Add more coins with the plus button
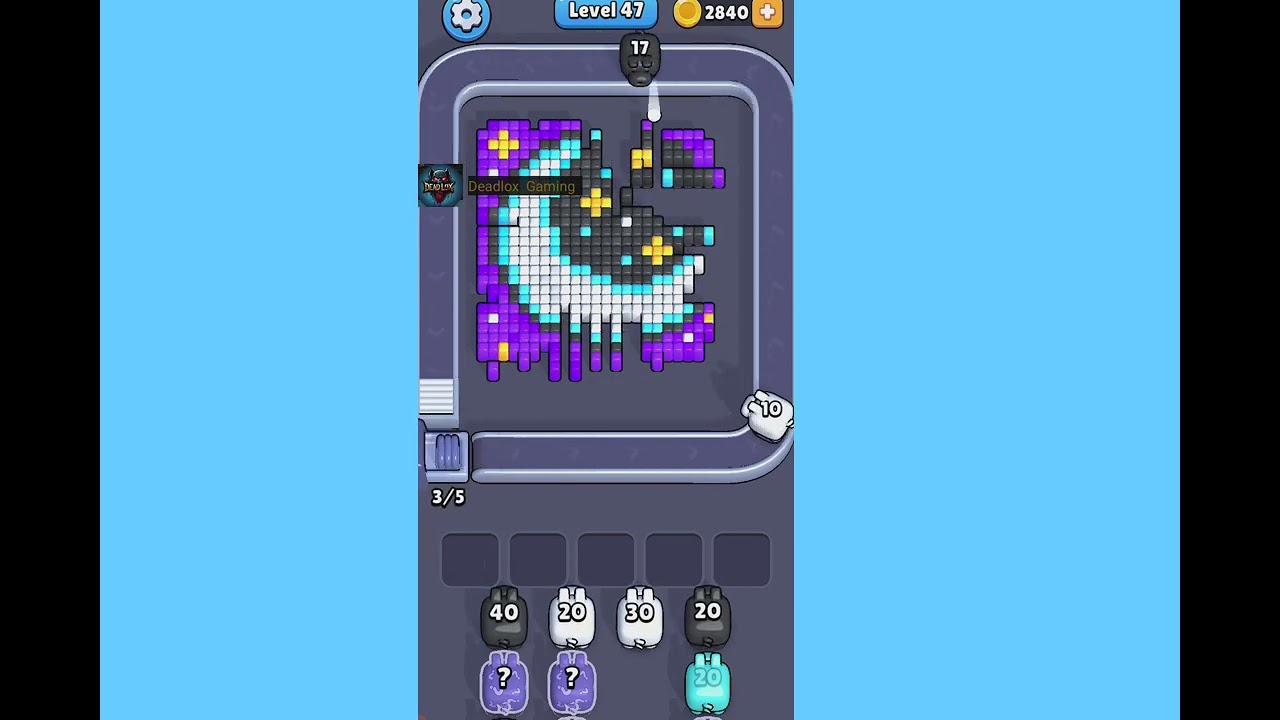The height and width of the screenshot is (720, 1280). click(767, 13)
